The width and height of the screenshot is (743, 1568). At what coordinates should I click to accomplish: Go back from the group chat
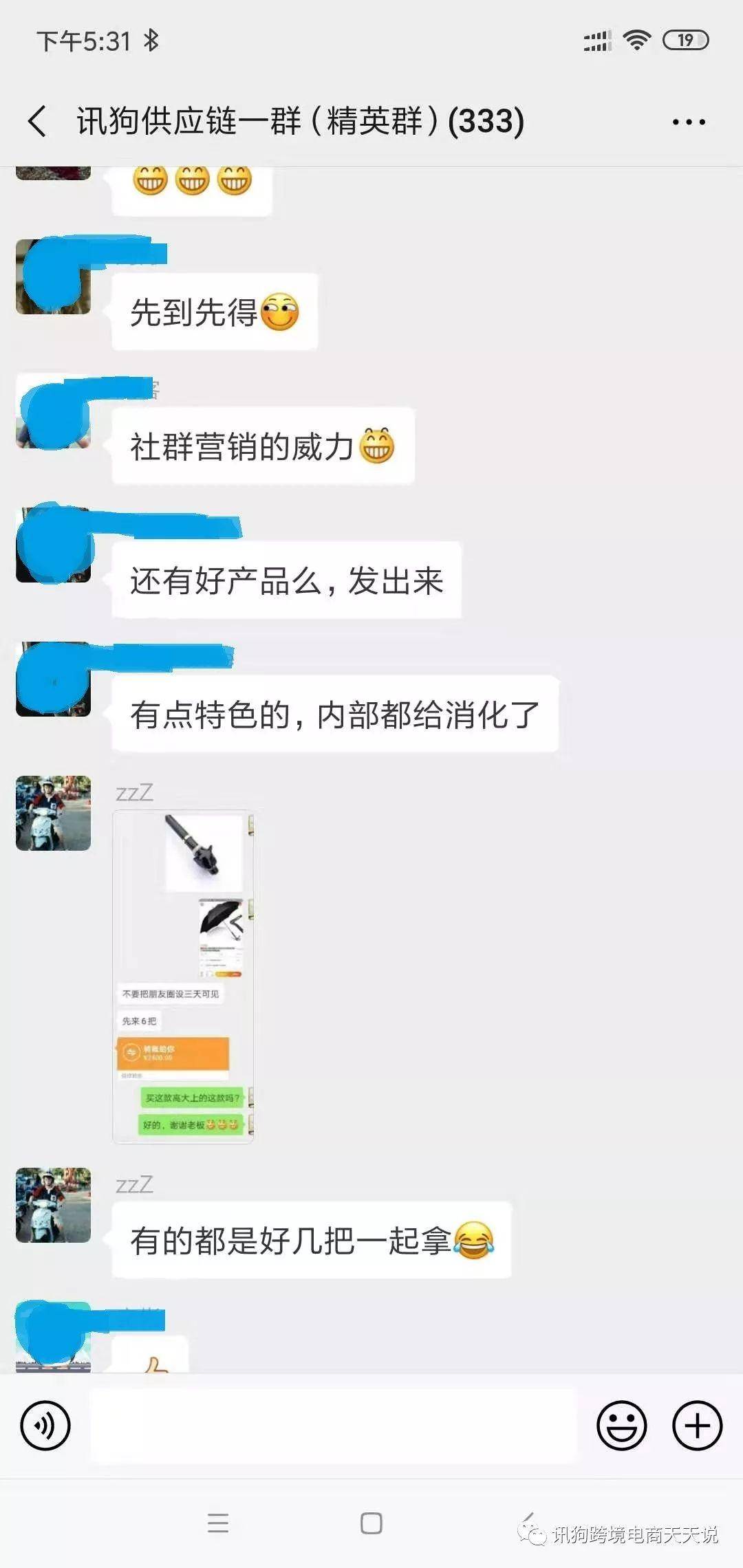coord(38,122)
